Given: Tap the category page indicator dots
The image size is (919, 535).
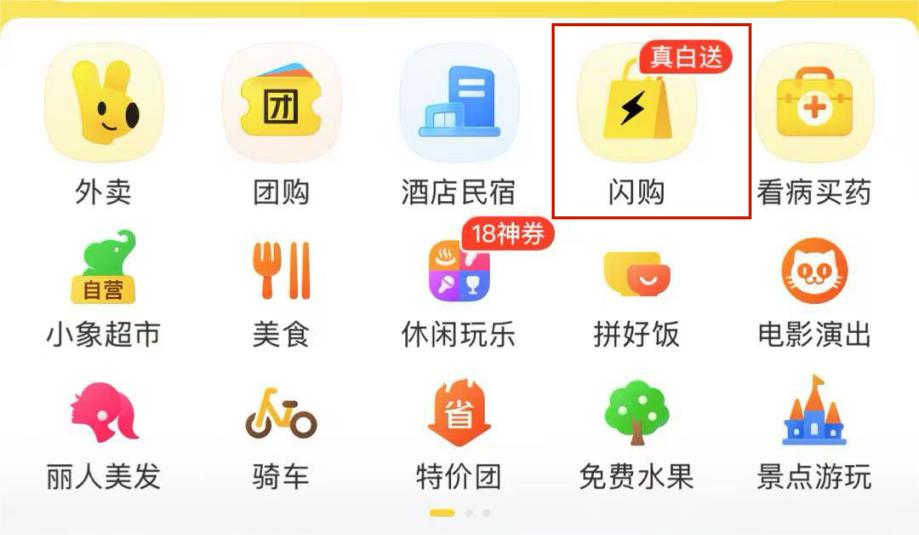Looking at the screenshot, I should tap(460, 513).
